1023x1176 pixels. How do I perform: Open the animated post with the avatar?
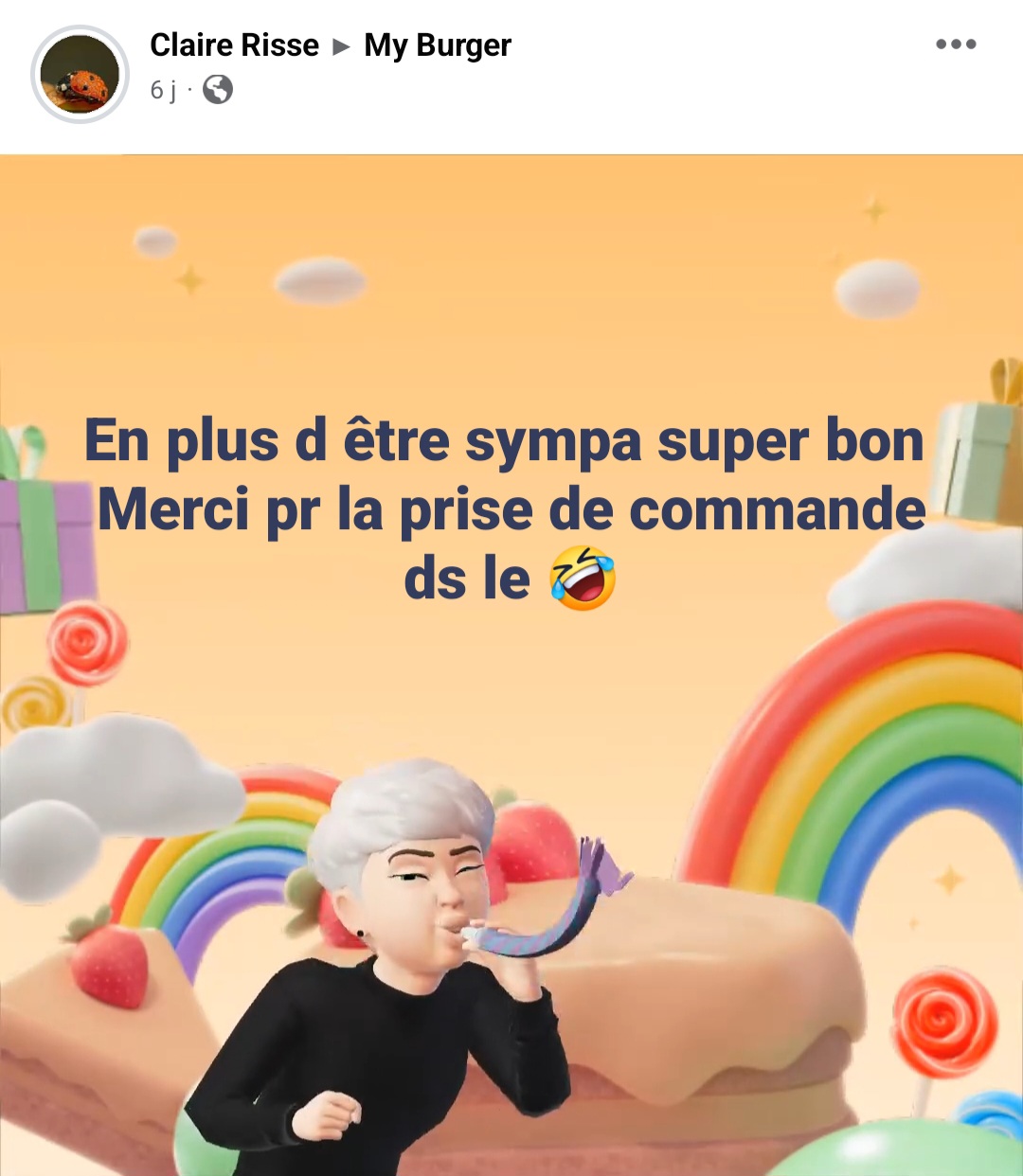click(511, 665)
